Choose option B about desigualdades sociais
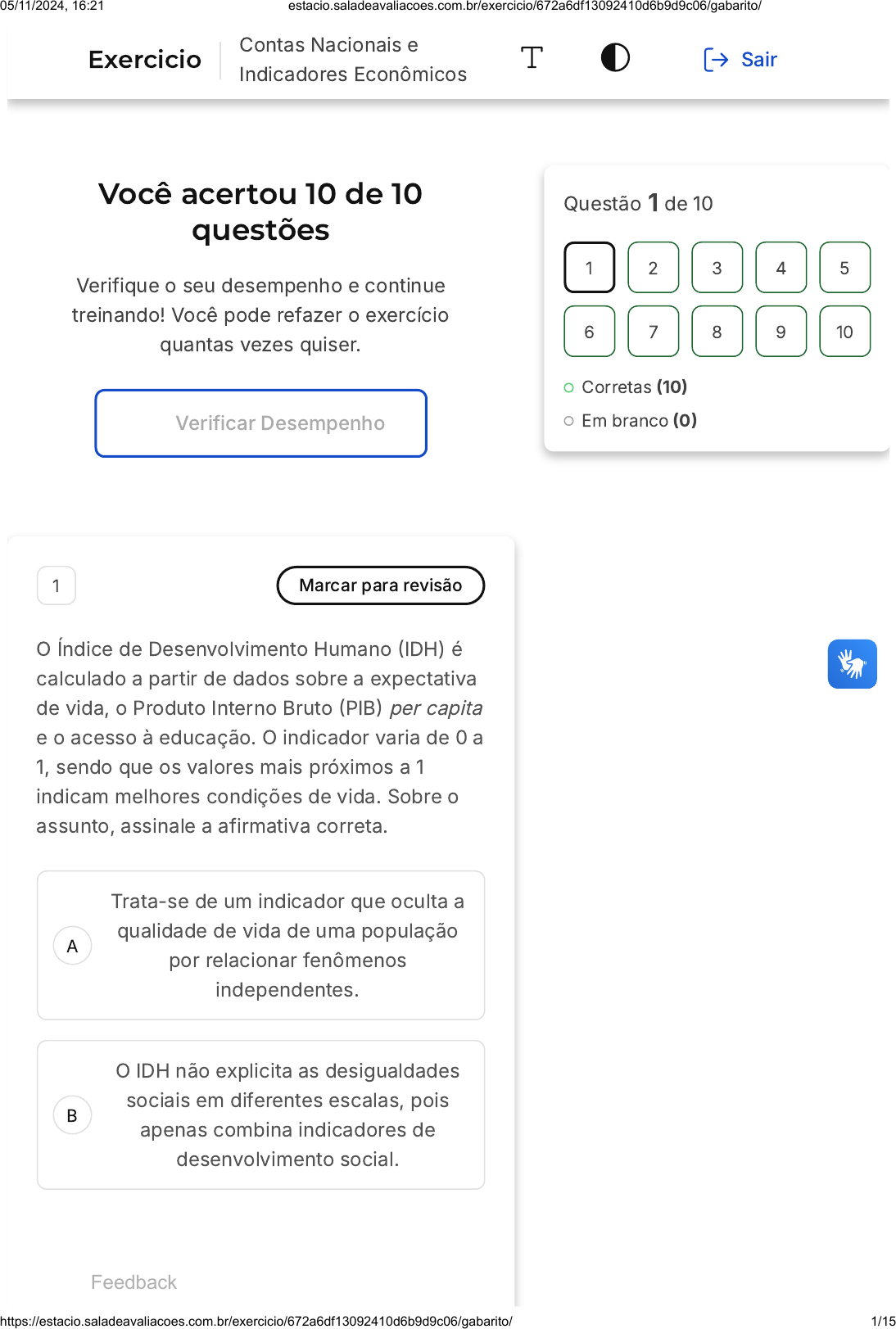Image resolution: width=896 pixels, height=1329 pixels. (261, 1115)
